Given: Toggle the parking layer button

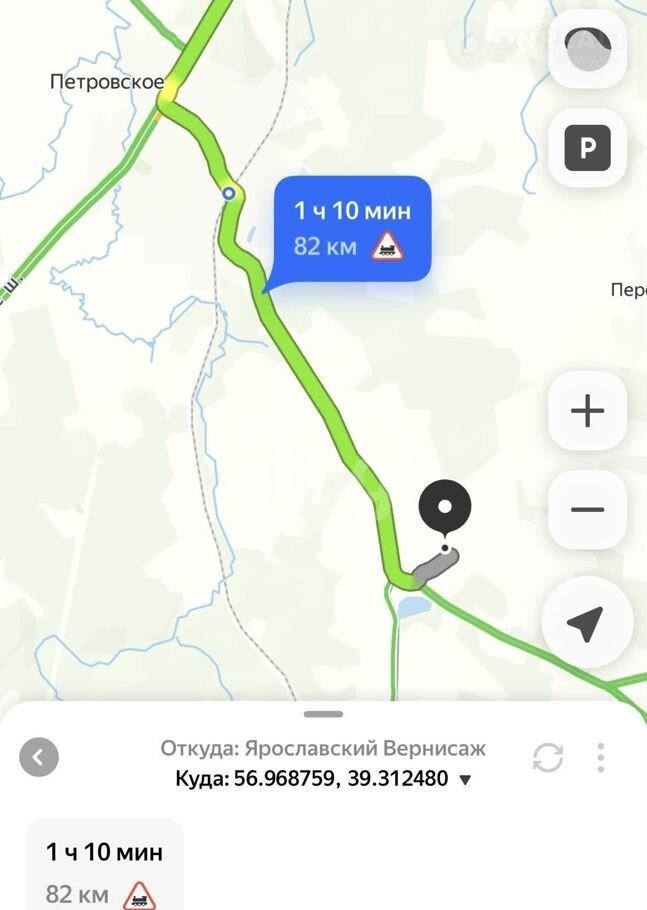Looking at the screenshot, I should tap(588, 150).
